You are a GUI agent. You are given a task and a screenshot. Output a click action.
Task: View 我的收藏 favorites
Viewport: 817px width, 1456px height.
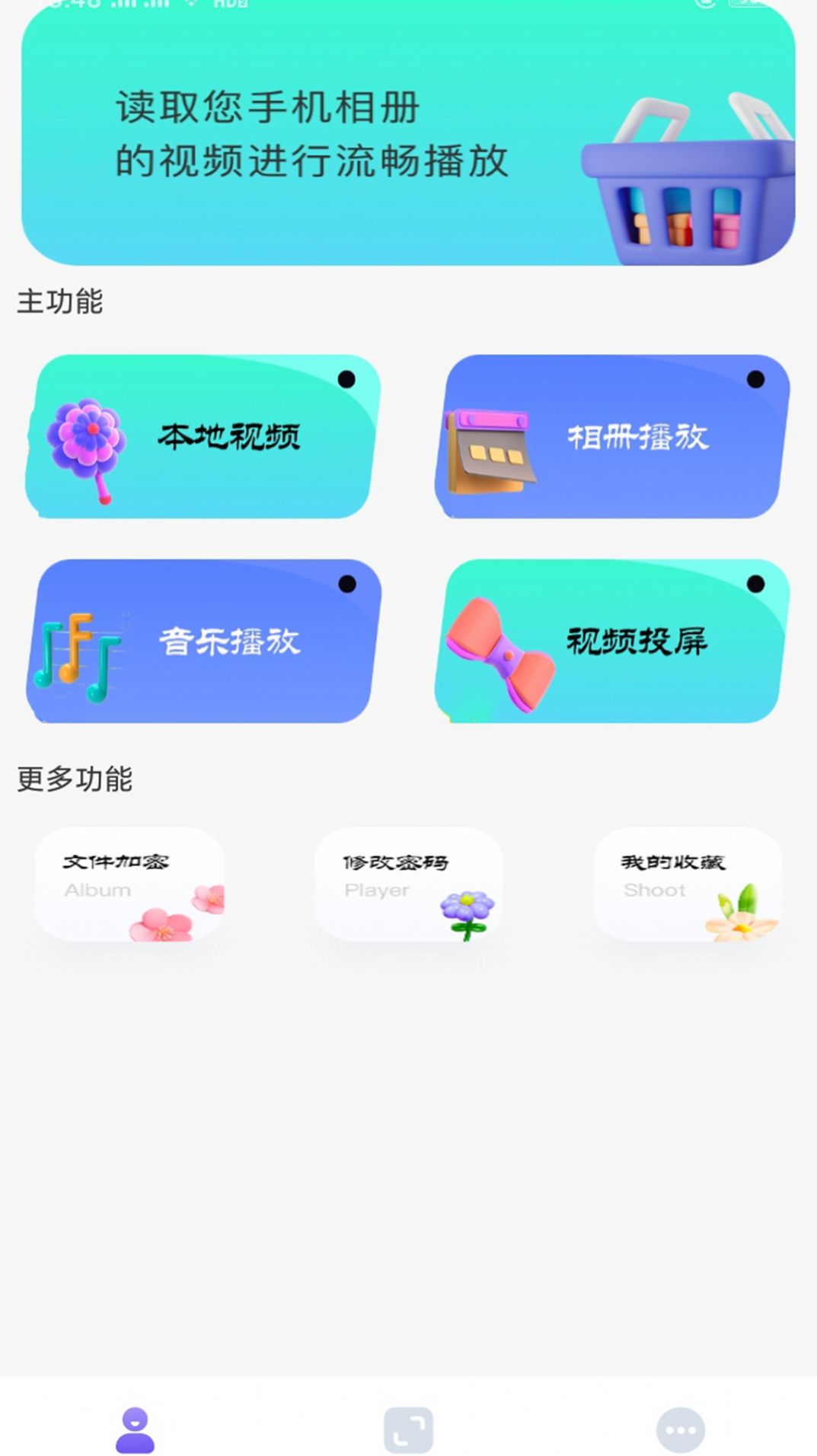point(688,884)
